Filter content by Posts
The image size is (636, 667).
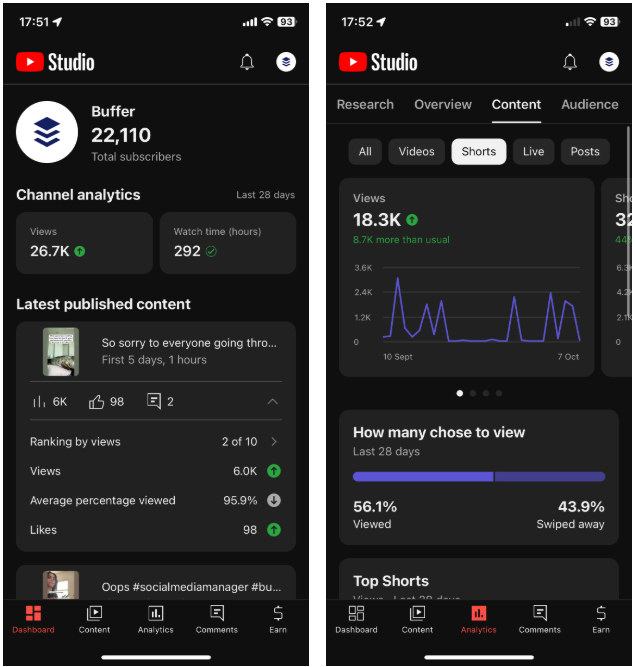tap(585, 151)
